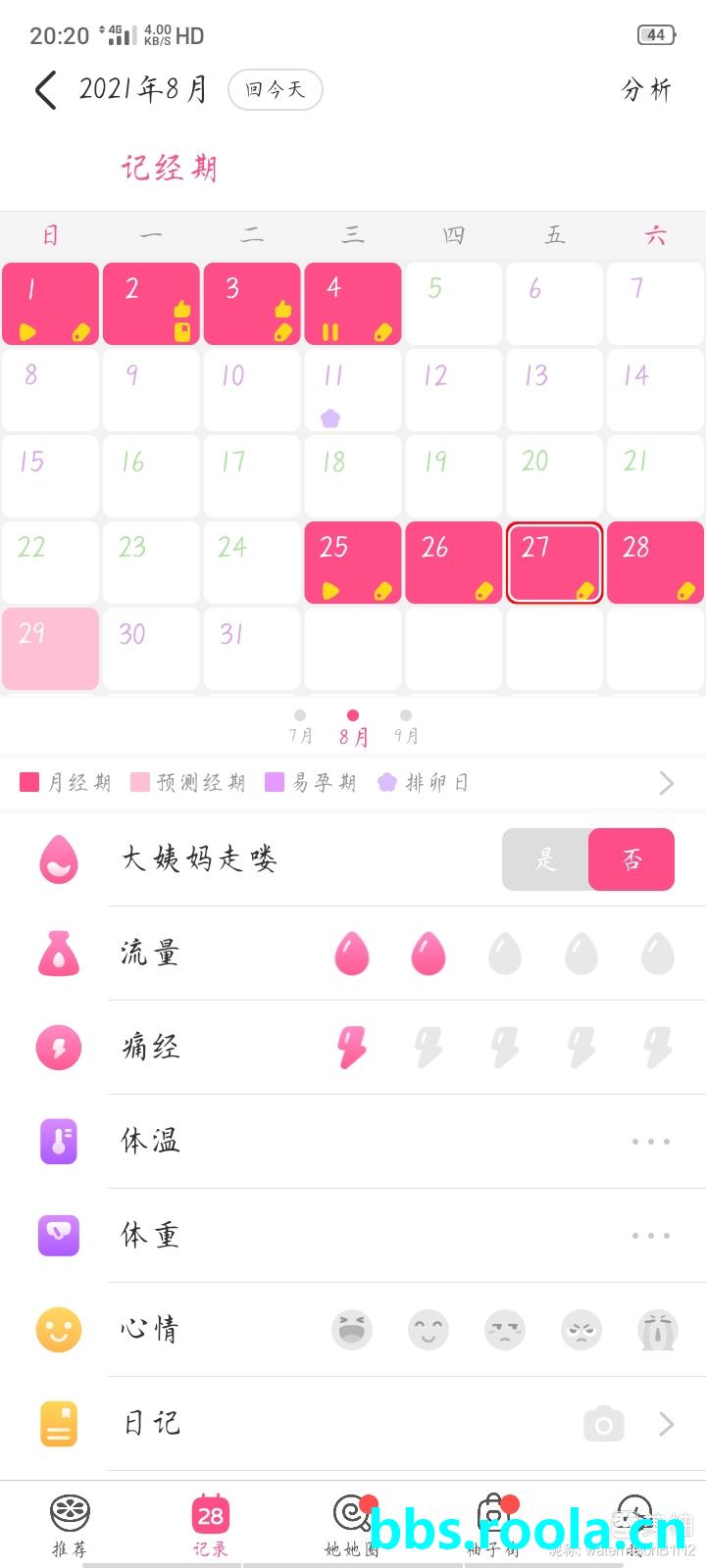The height and width of the screenshot is (1568, 706).
Task: Go back using the top-left arrow
Action: click(45, 90)
